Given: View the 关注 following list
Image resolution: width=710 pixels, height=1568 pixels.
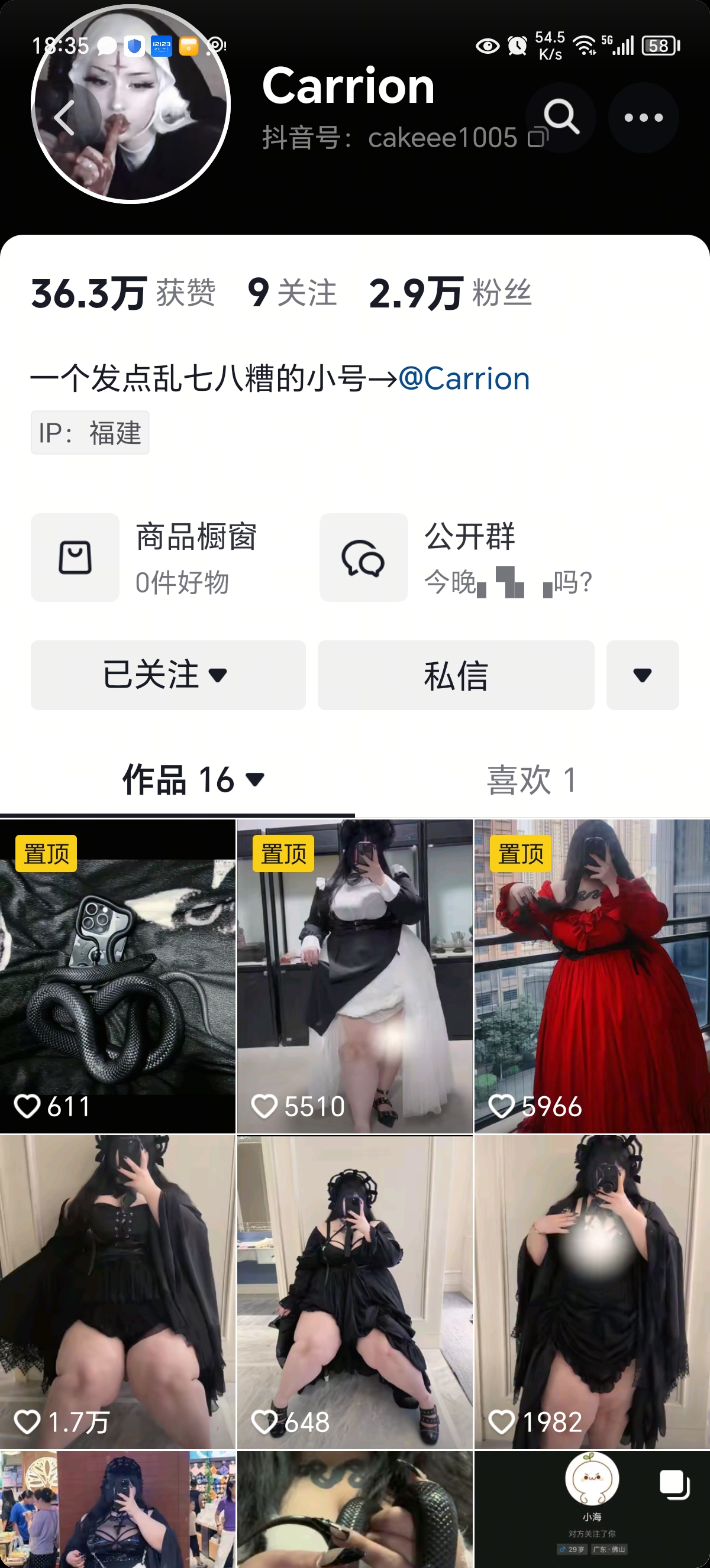Looking at the screenshot, I should point(292,293).
